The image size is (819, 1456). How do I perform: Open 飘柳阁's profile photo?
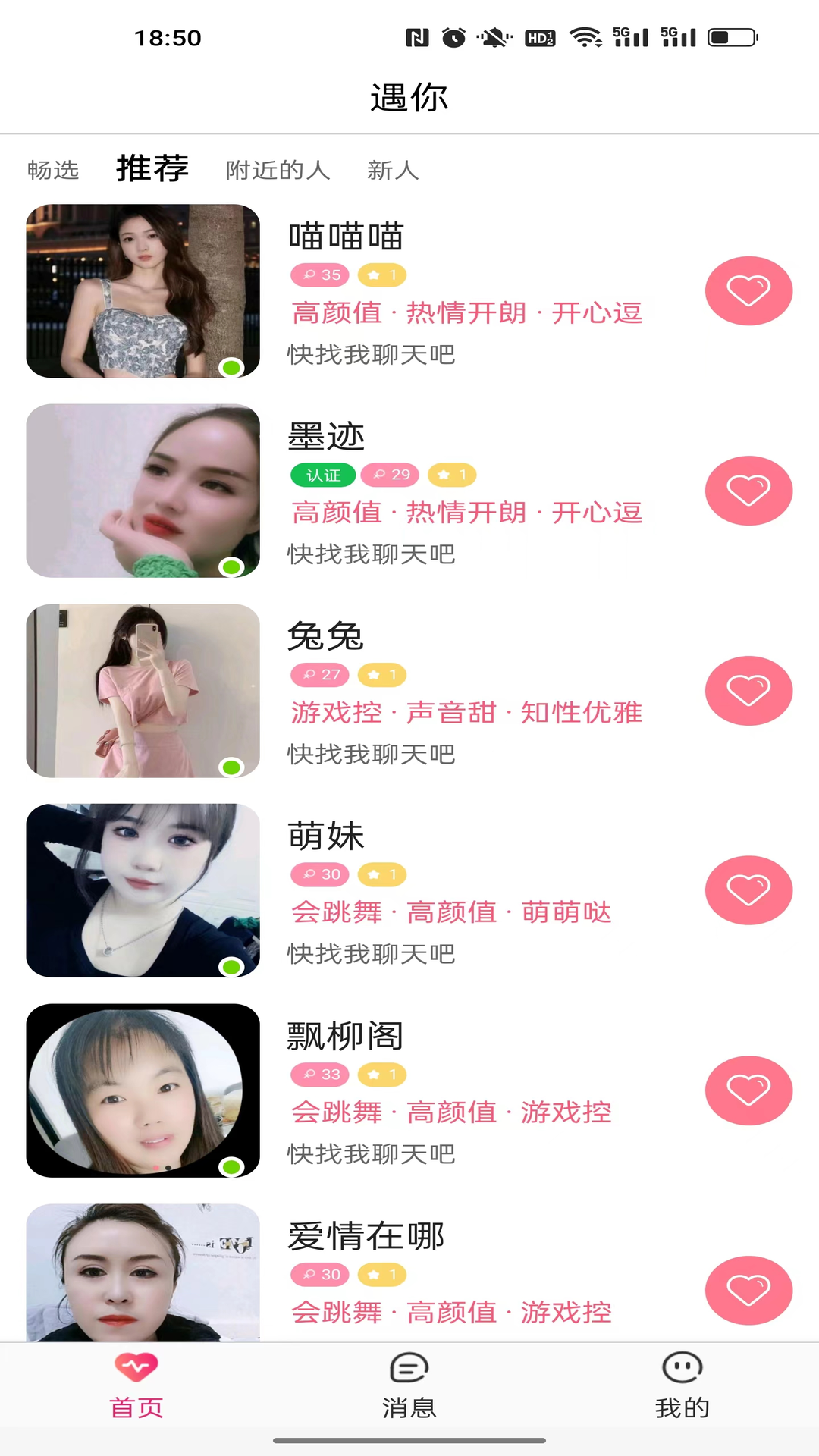tap(143, 1090)
